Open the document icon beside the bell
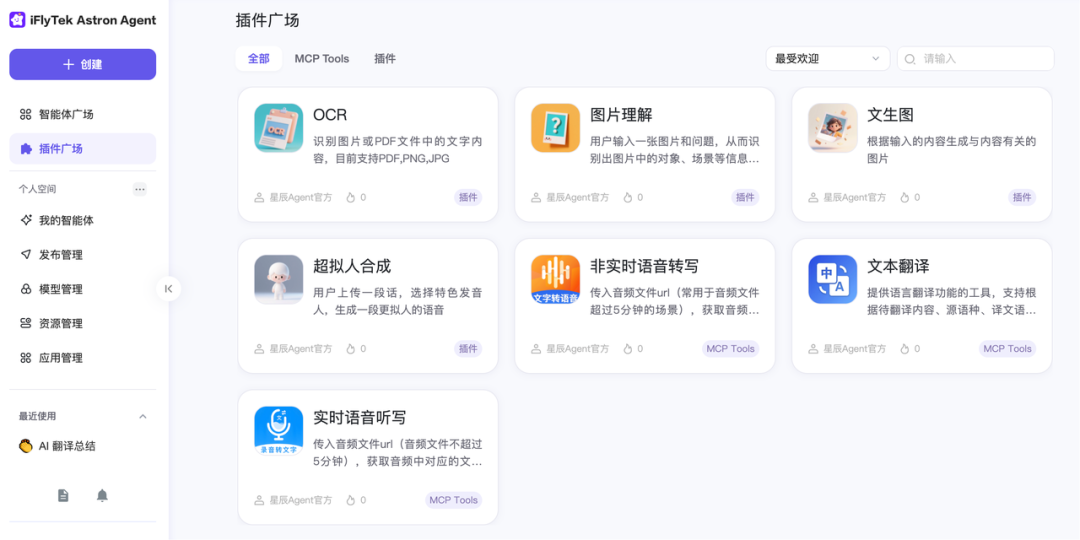 (63, 495)
